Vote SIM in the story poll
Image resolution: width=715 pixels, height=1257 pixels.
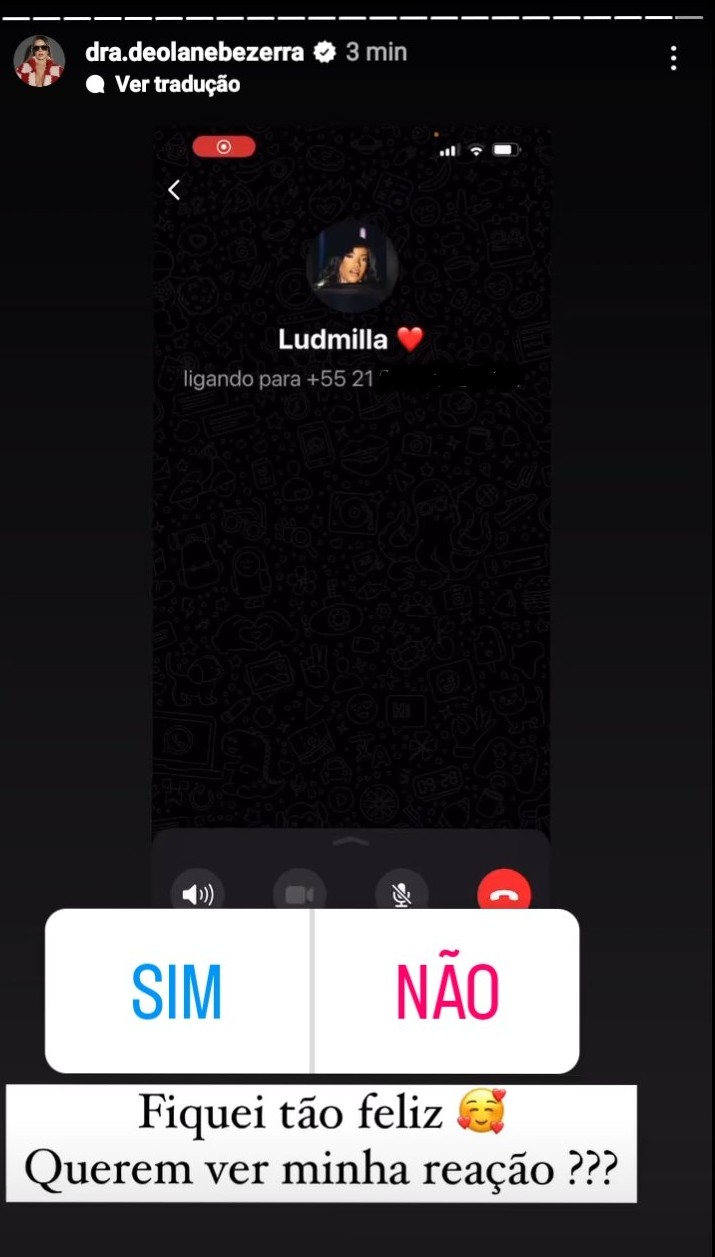(x=178, y=991)
